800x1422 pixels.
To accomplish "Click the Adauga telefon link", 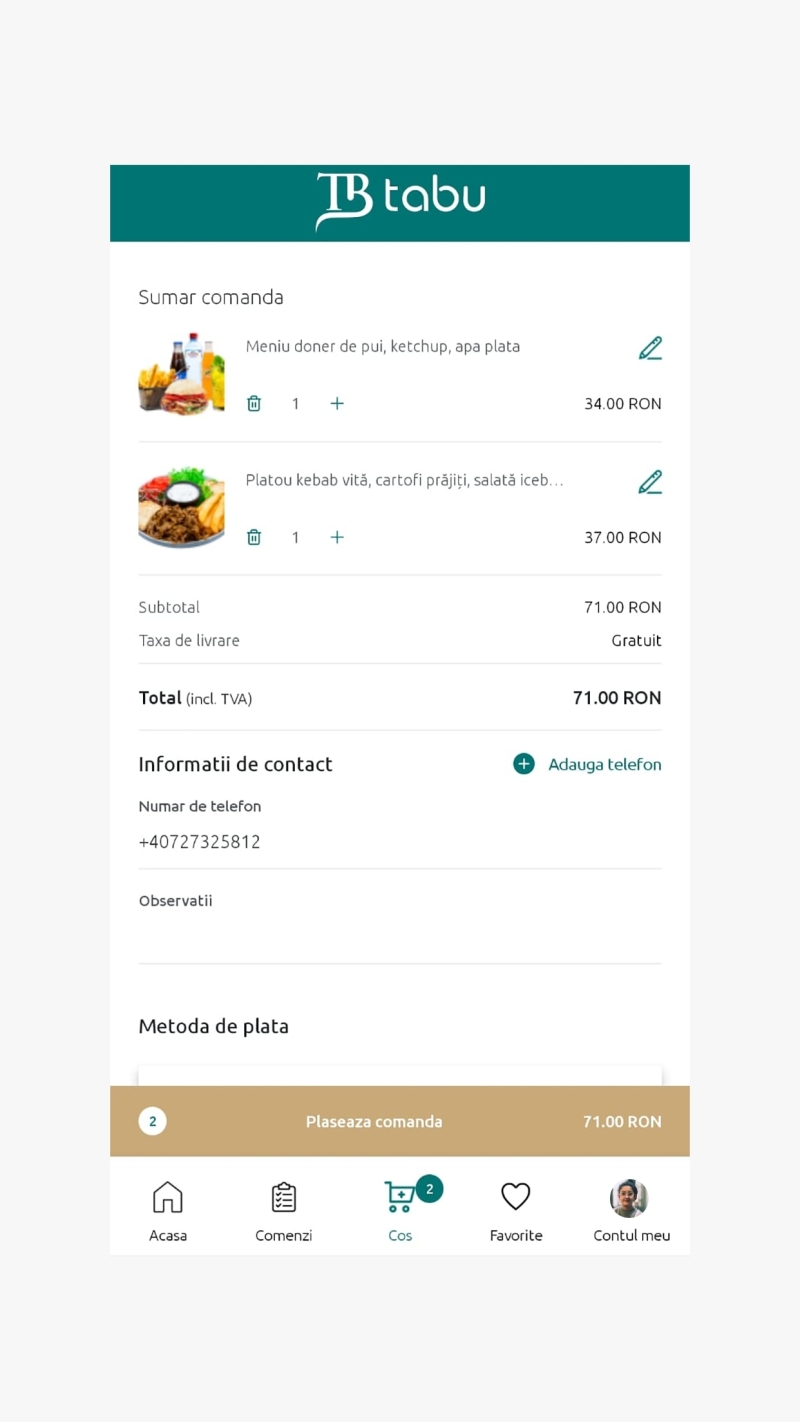I will (x=604, y=763).
